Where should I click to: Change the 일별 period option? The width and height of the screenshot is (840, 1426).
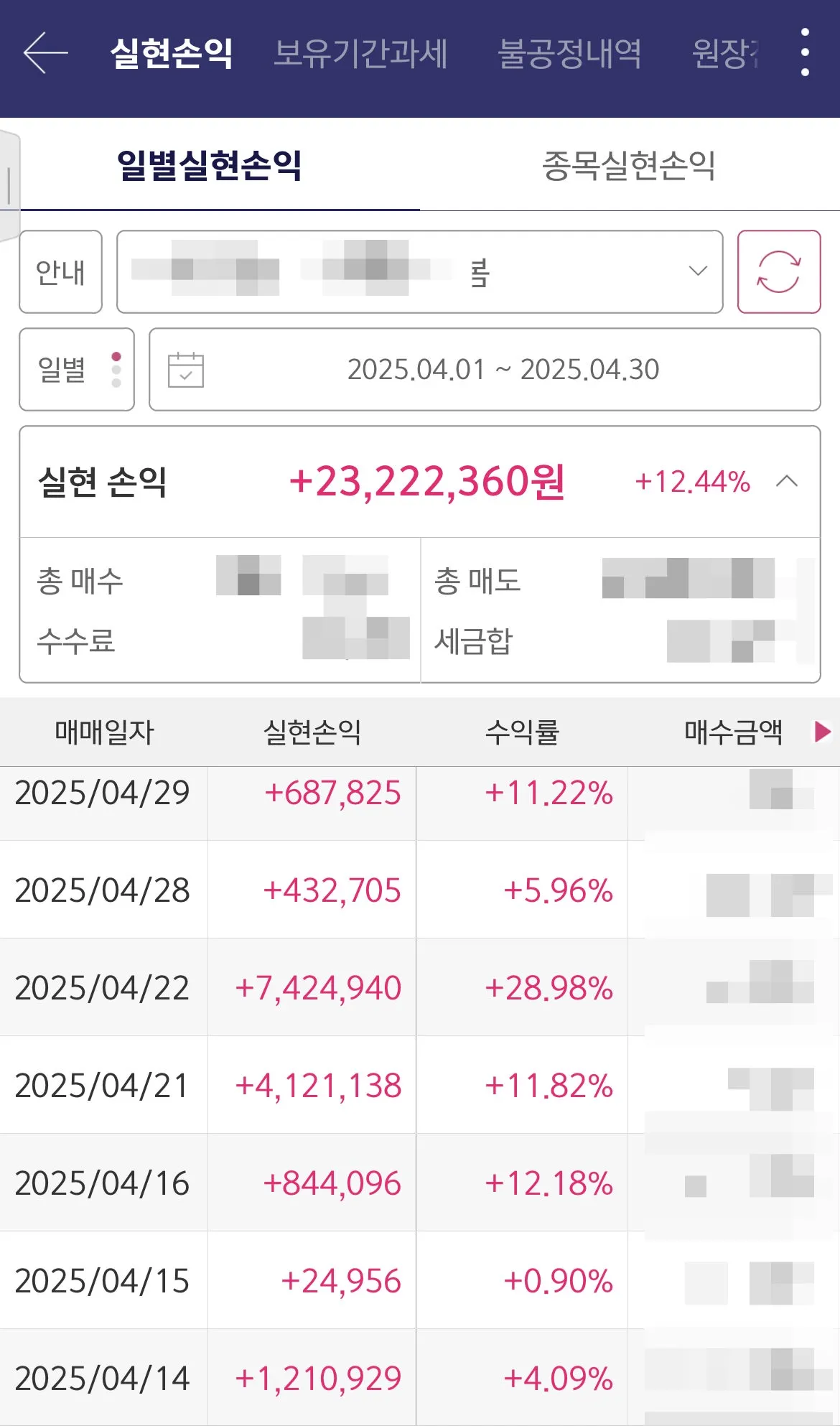[77, 370]
